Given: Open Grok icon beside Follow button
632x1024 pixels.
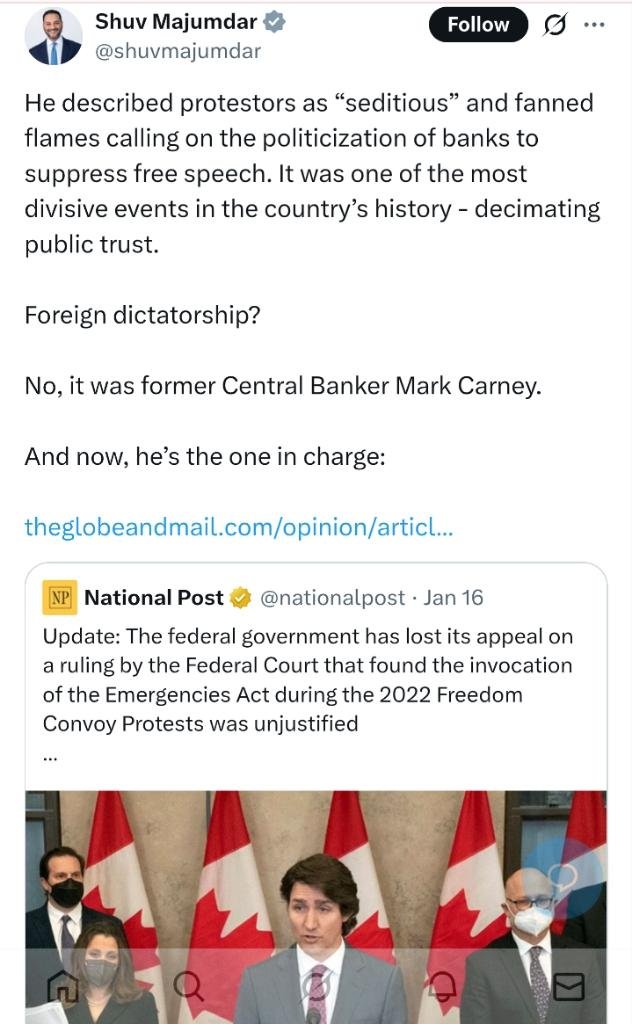Looking at the screenshot, I should click(x=553, y=26).
